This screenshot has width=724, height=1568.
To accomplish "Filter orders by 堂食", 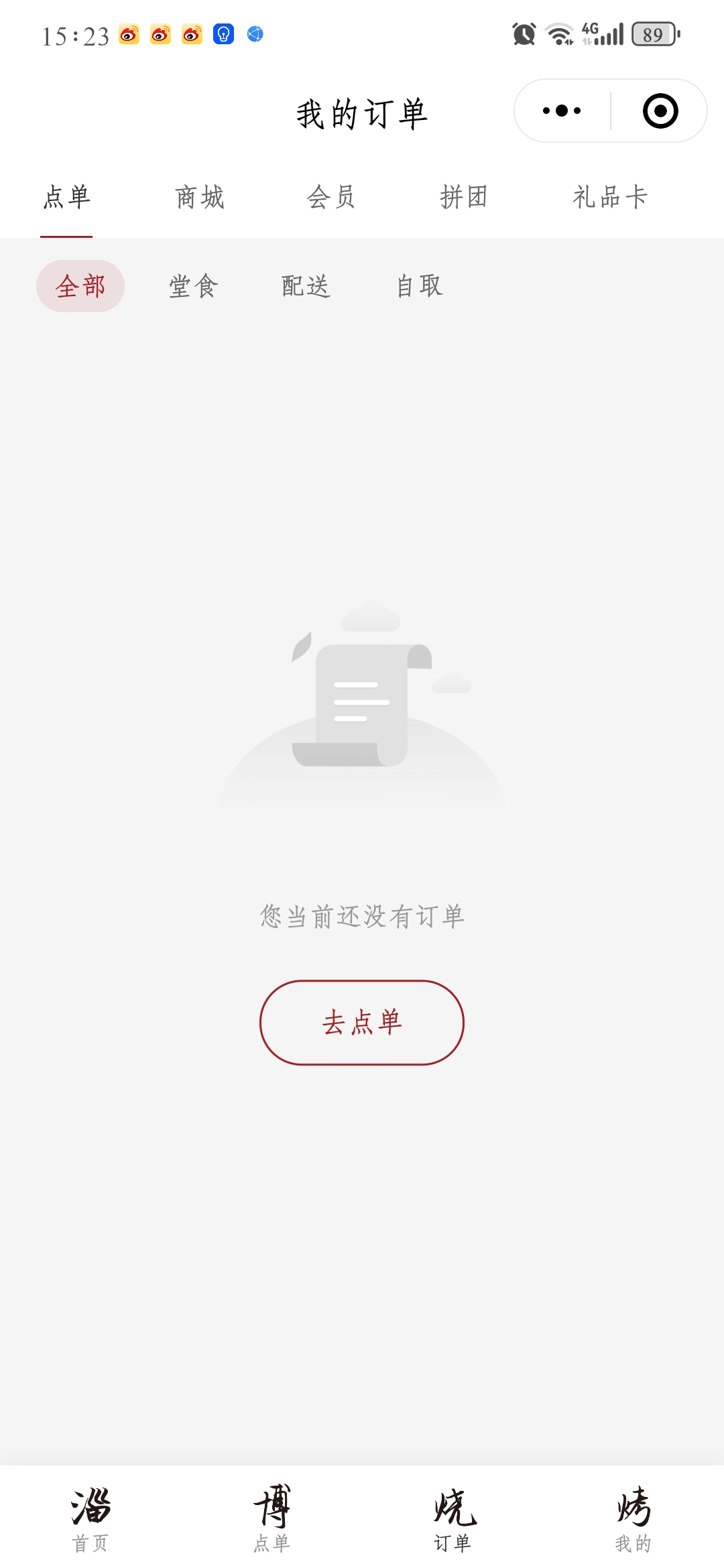I will click(193, 286).
